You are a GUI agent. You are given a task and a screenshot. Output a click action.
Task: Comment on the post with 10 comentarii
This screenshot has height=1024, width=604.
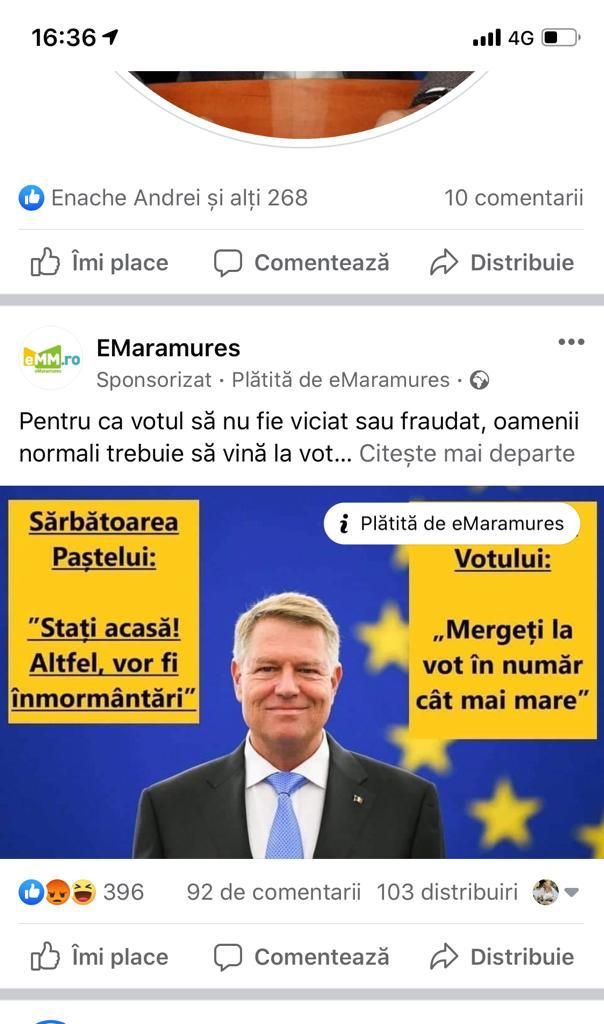pyautogui.click(x=302, y=262)
